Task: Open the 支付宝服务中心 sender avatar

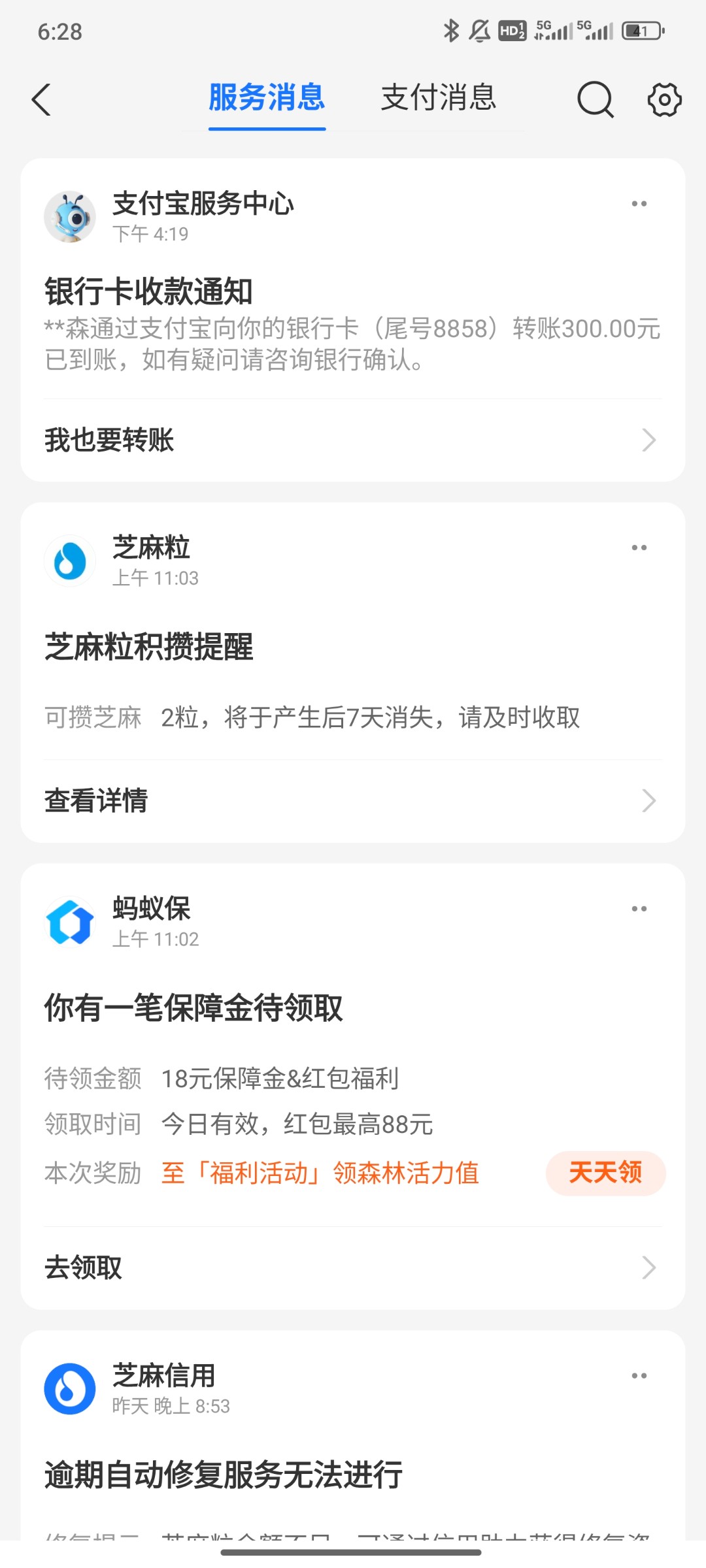Action: [x=70, y=217]
